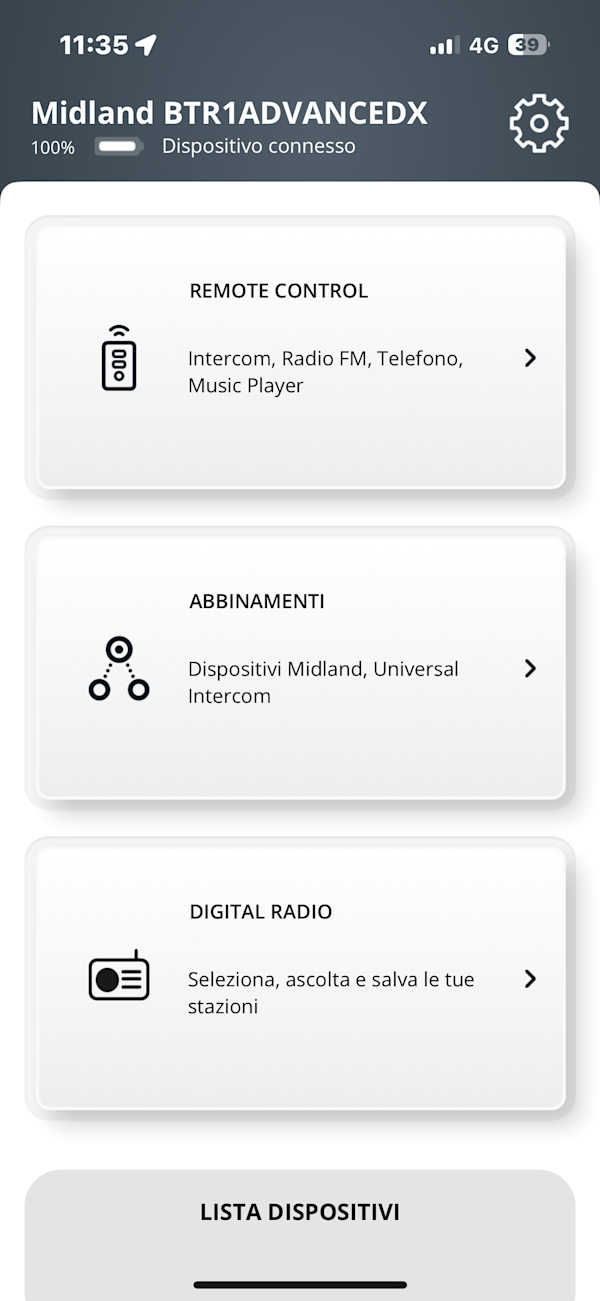Open the Remote Control card
The height and width of the screenshot is (1301, 600).
[x=300, y=357]
